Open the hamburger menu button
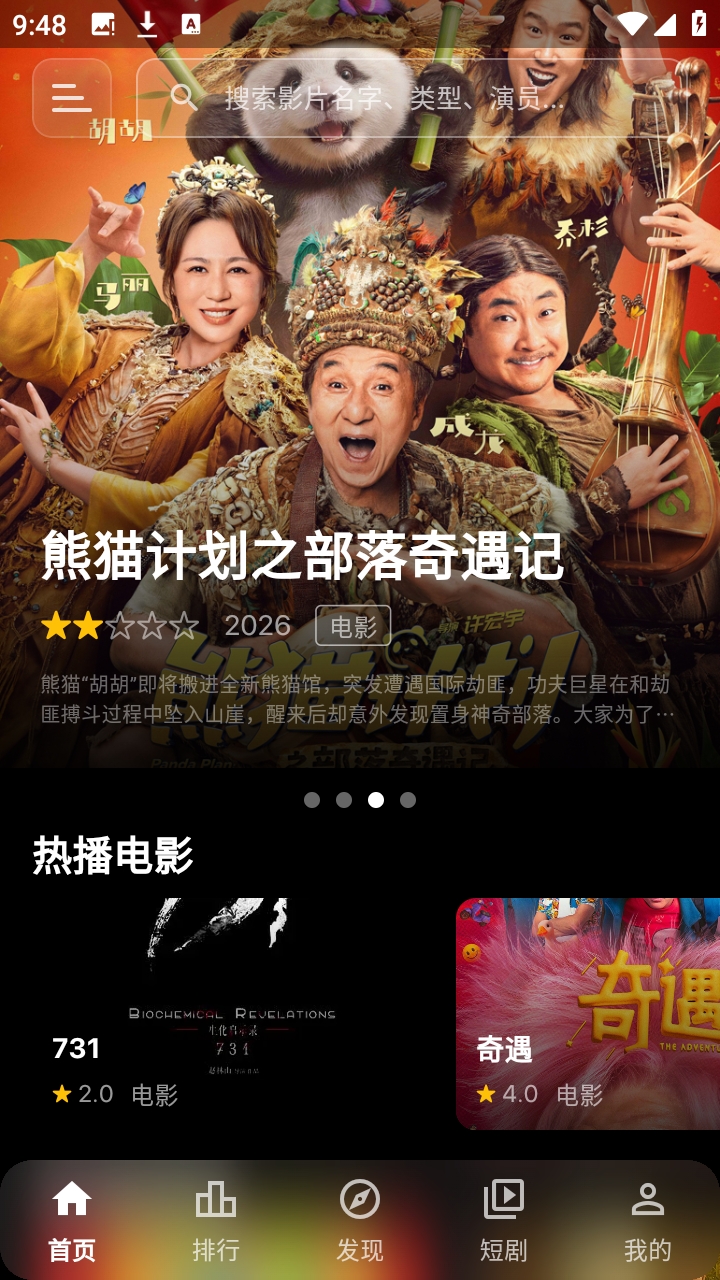The height and width of the screenshot is (1280, 720). click(x=72, y=98)
